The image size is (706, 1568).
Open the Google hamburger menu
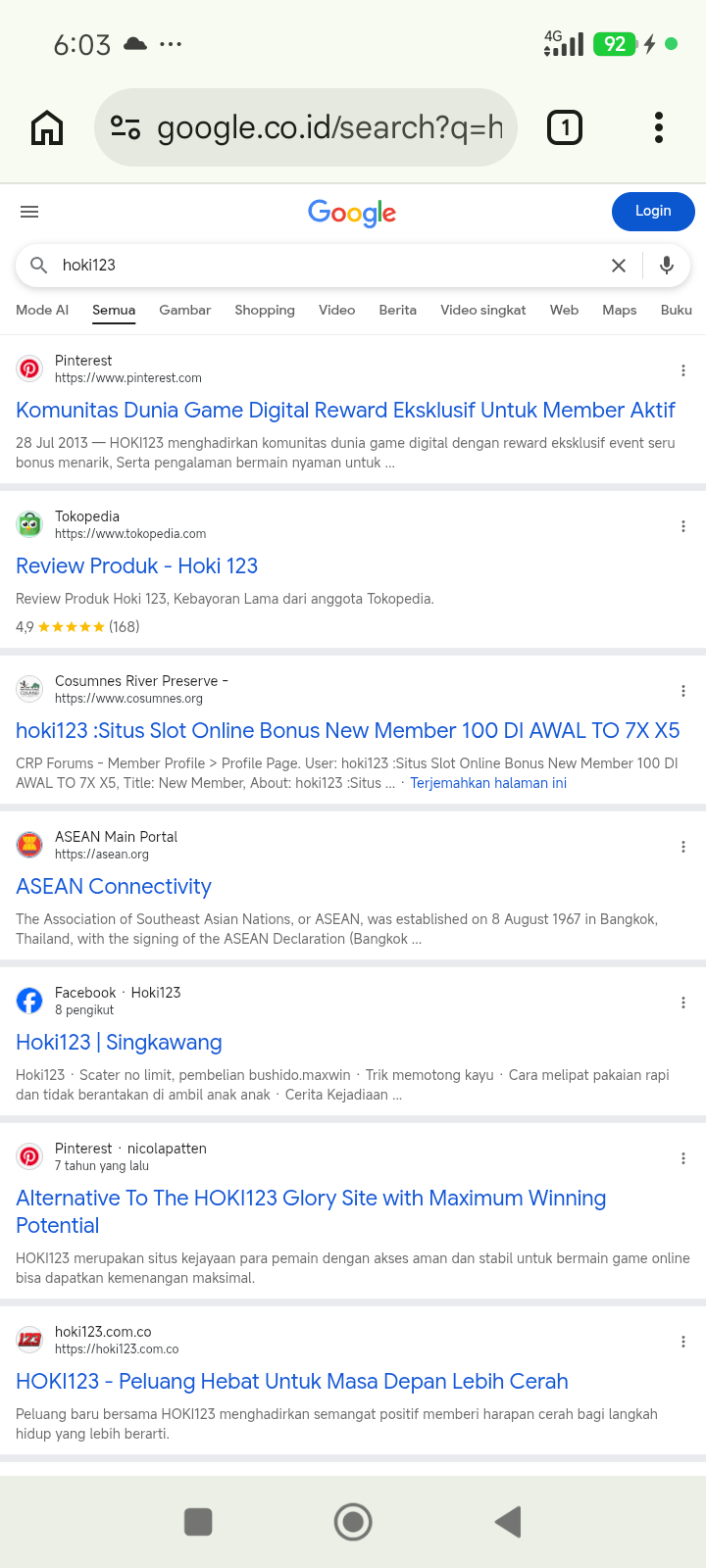click(29, 212)
